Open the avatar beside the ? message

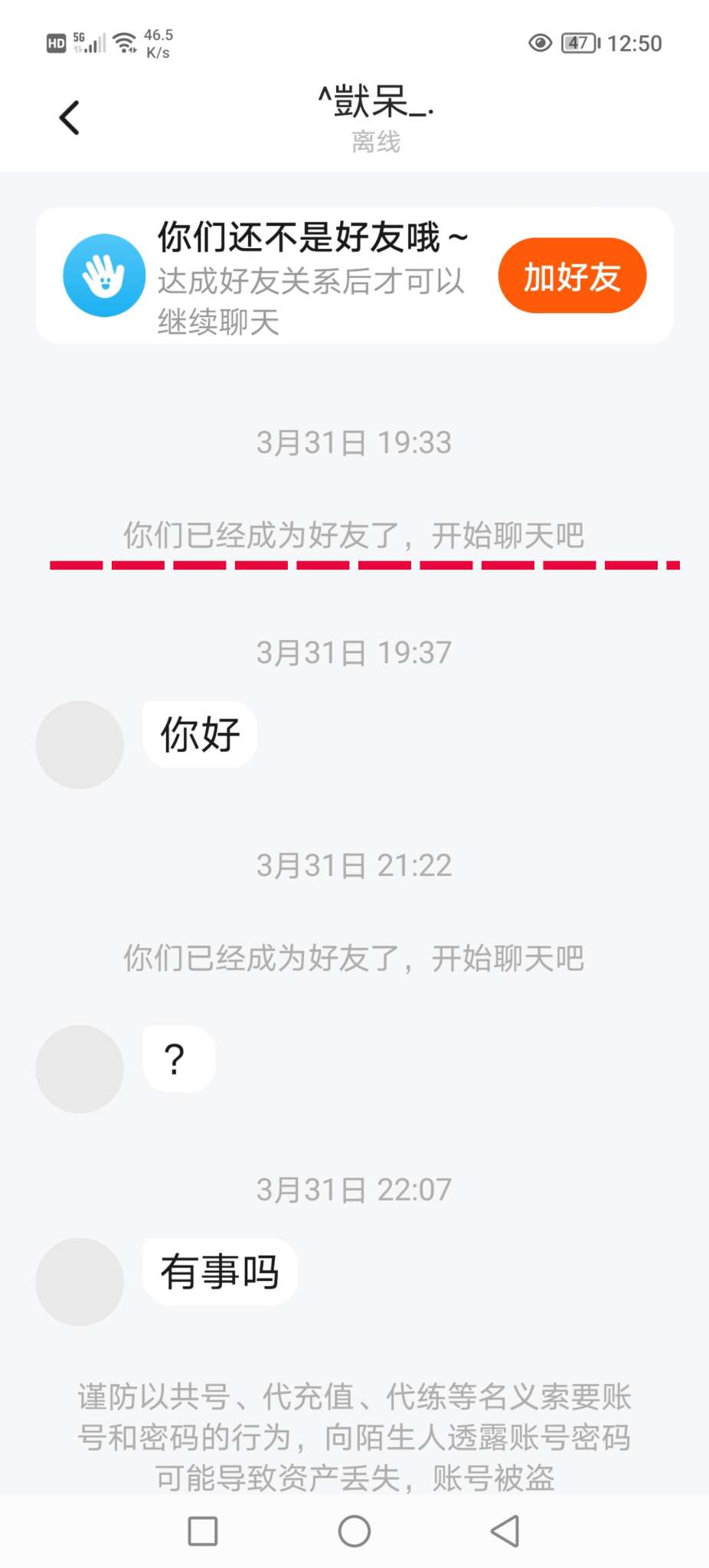tap(80, 1069)
